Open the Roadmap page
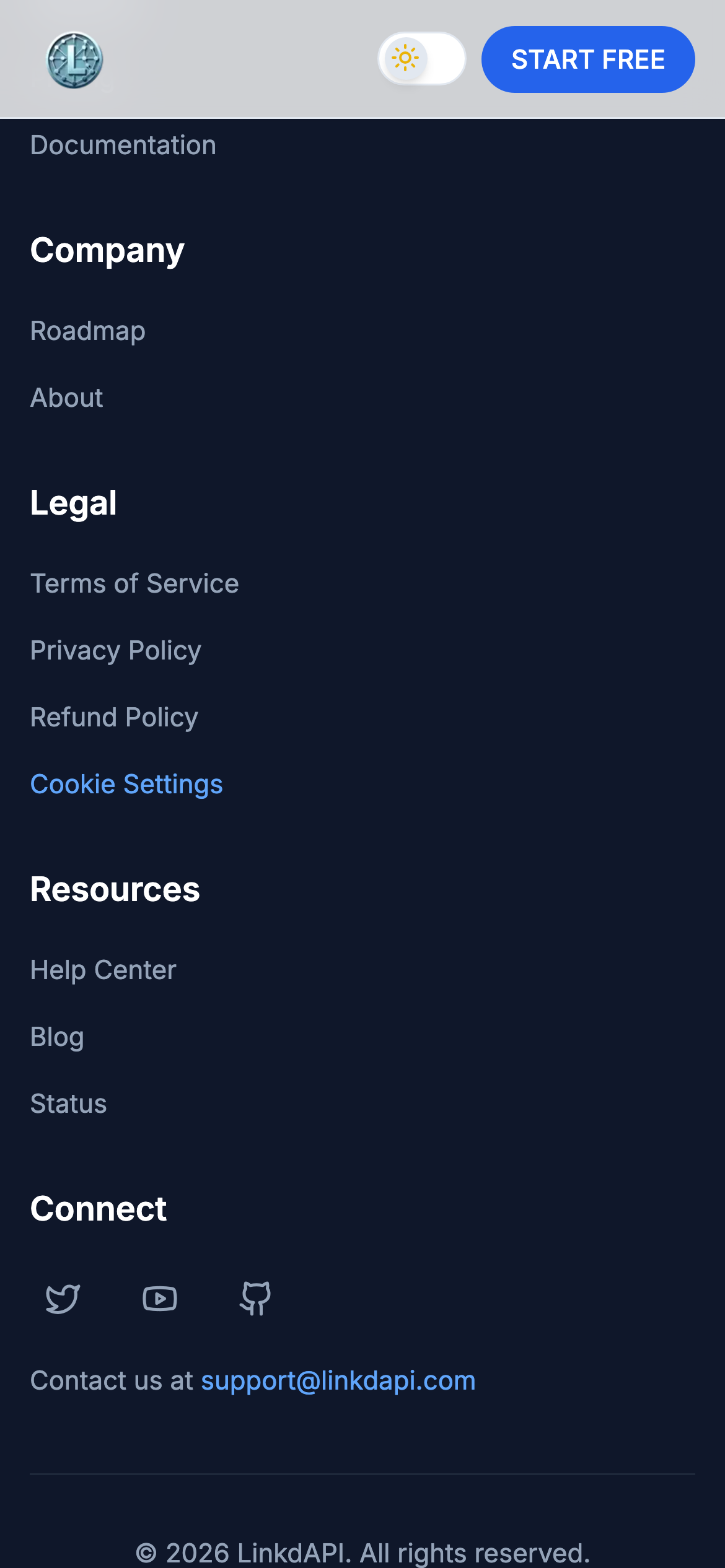The image size is (725, 1568). [x=88, y=331]
